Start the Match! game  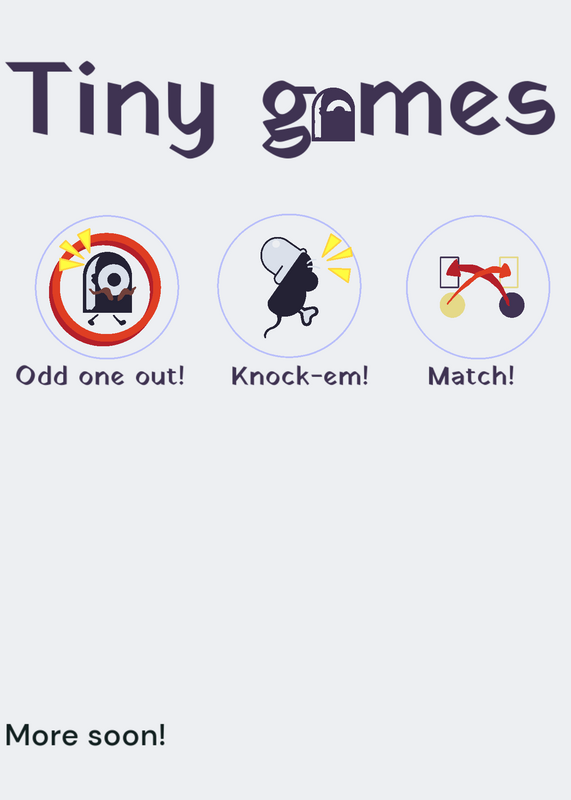coord(478,287)
